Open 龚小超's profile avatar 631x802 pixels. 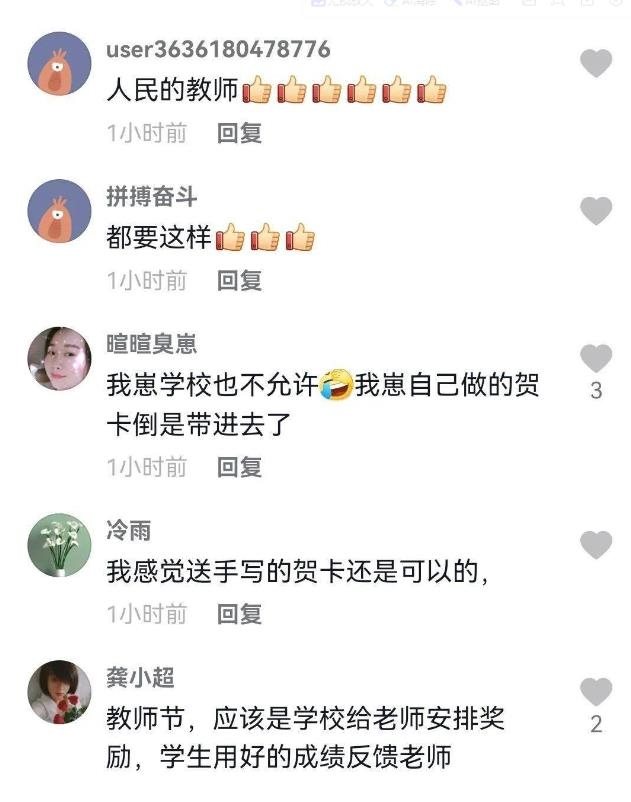point(59,692)
